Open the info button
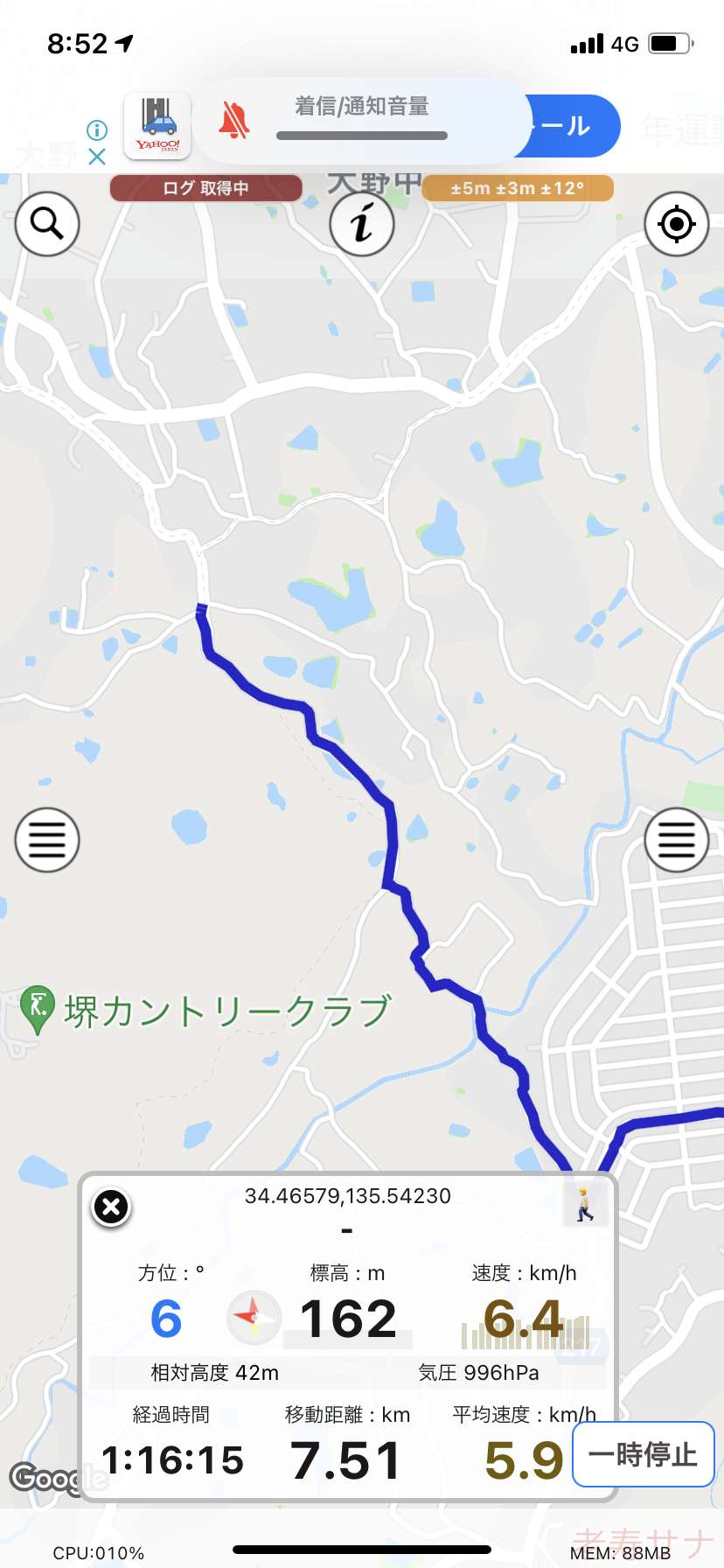Image resolution: width=724 pixels, height=1568 pixels. tap(362, 224)
